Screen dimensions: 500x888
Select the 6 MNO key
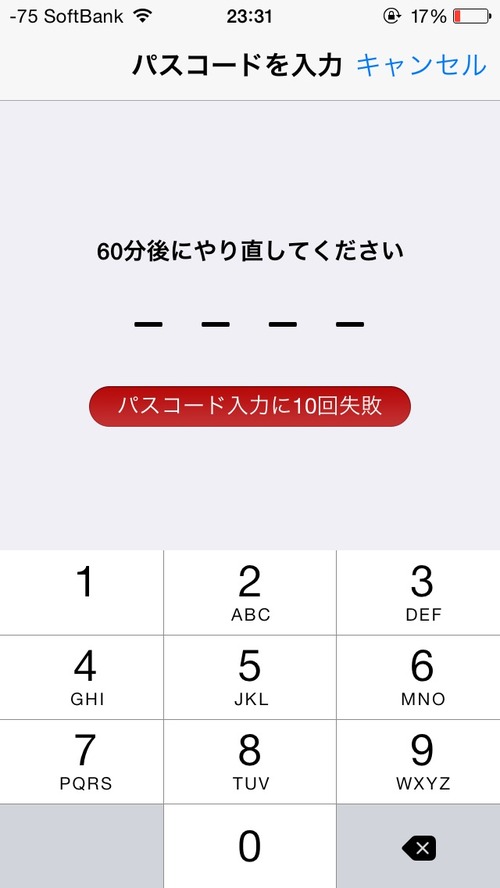click(x=418, y=677)
